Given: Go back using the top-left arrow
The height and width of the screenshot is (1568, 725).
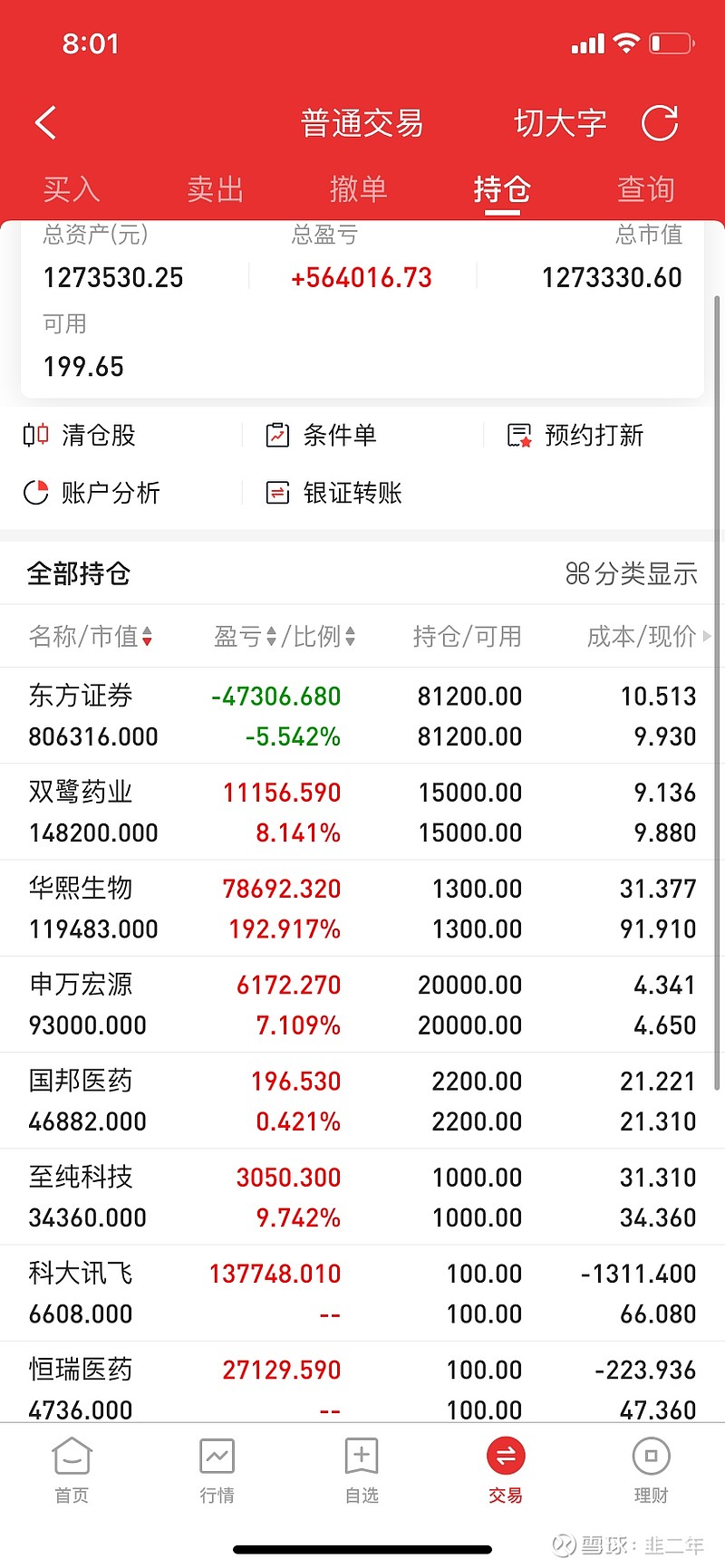Looking at the screenshot, I should point(45,122).
